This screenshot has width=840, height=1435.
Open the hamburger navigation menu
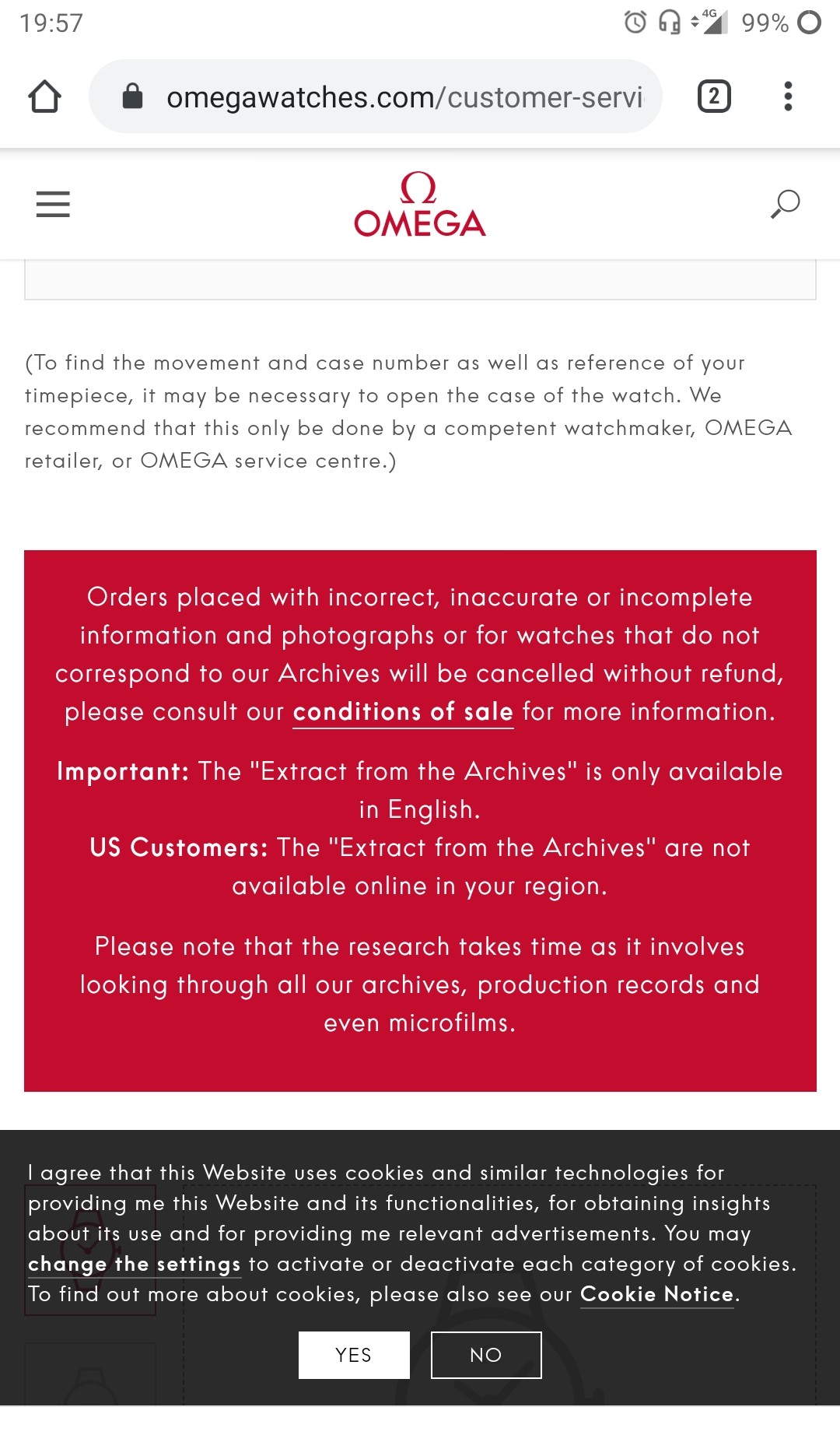pyautogui.click(x=53, y=204)
